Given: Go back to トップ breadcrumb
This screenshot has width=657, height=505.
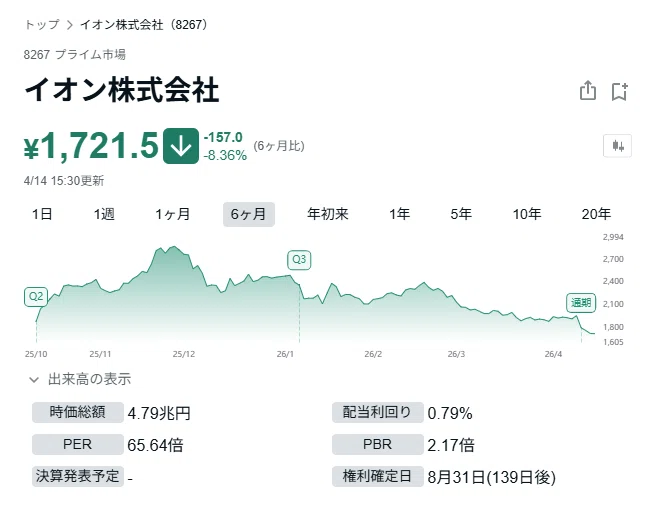Looking at the screenshot, I should 42,25.
